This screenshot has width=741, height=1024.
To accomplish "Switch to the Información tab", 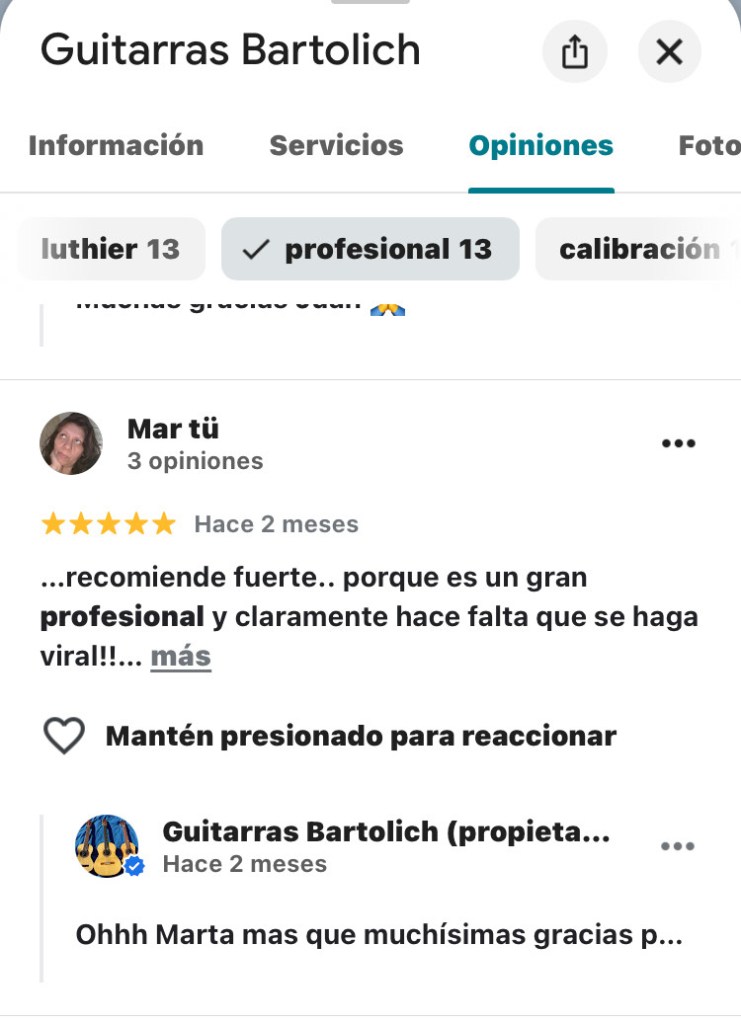I will [116, 146].
